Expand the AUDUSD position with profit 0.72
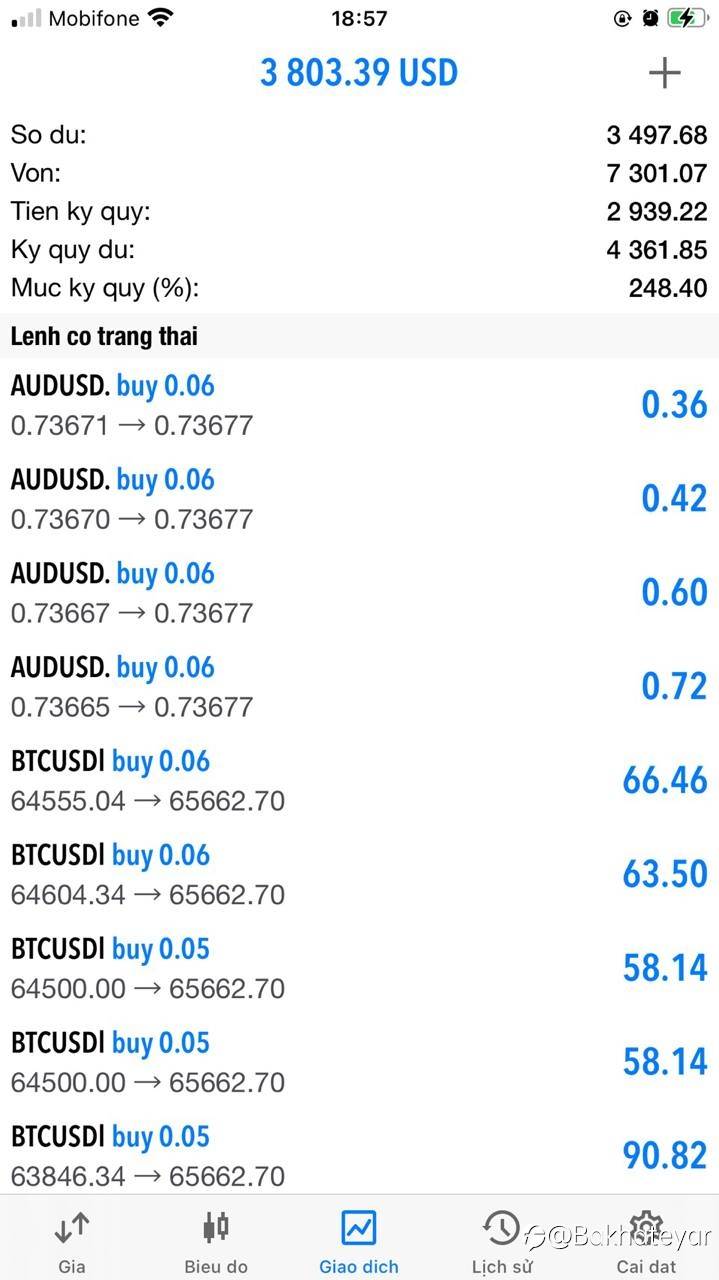 click(359, 687)
